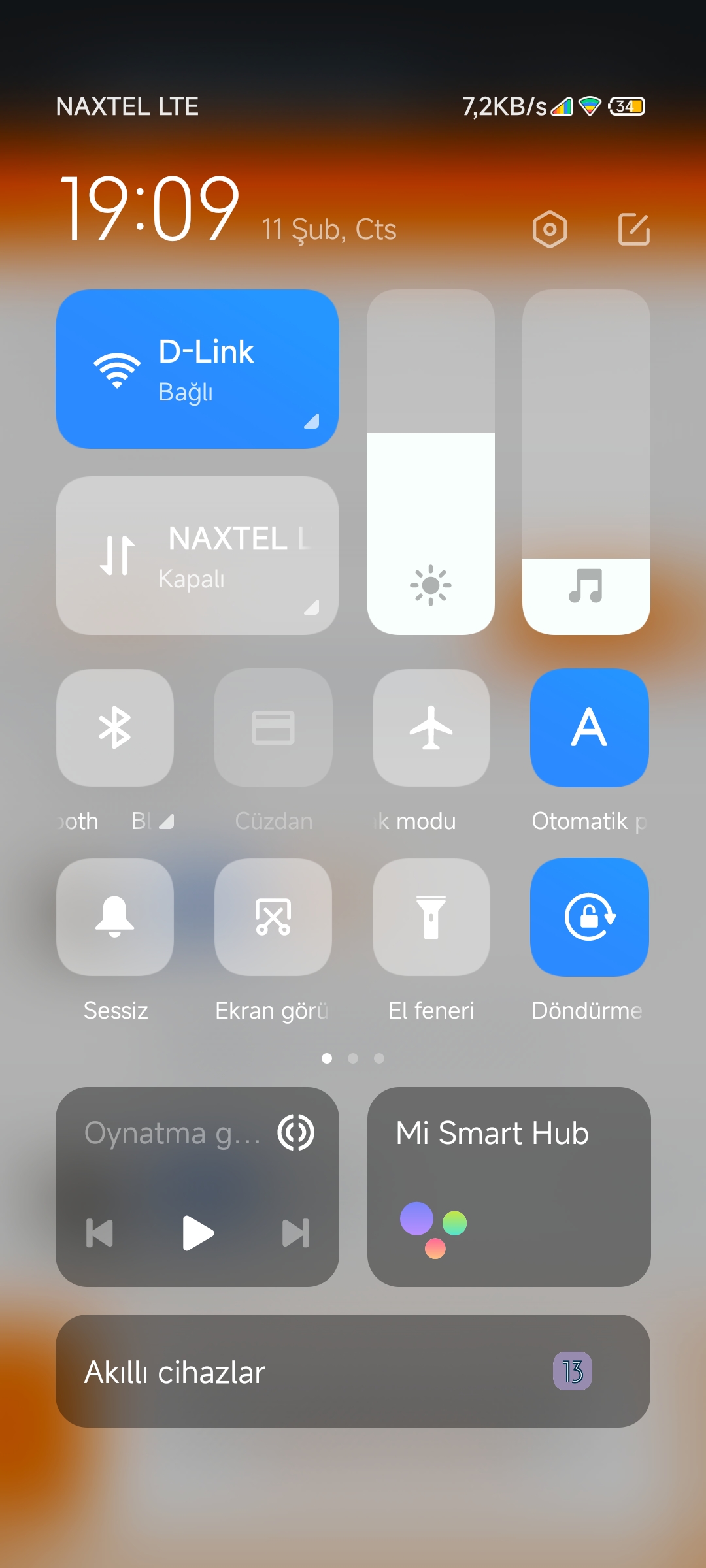
Task: Disable Otomatik auto brightness
Action: (590, 728)
